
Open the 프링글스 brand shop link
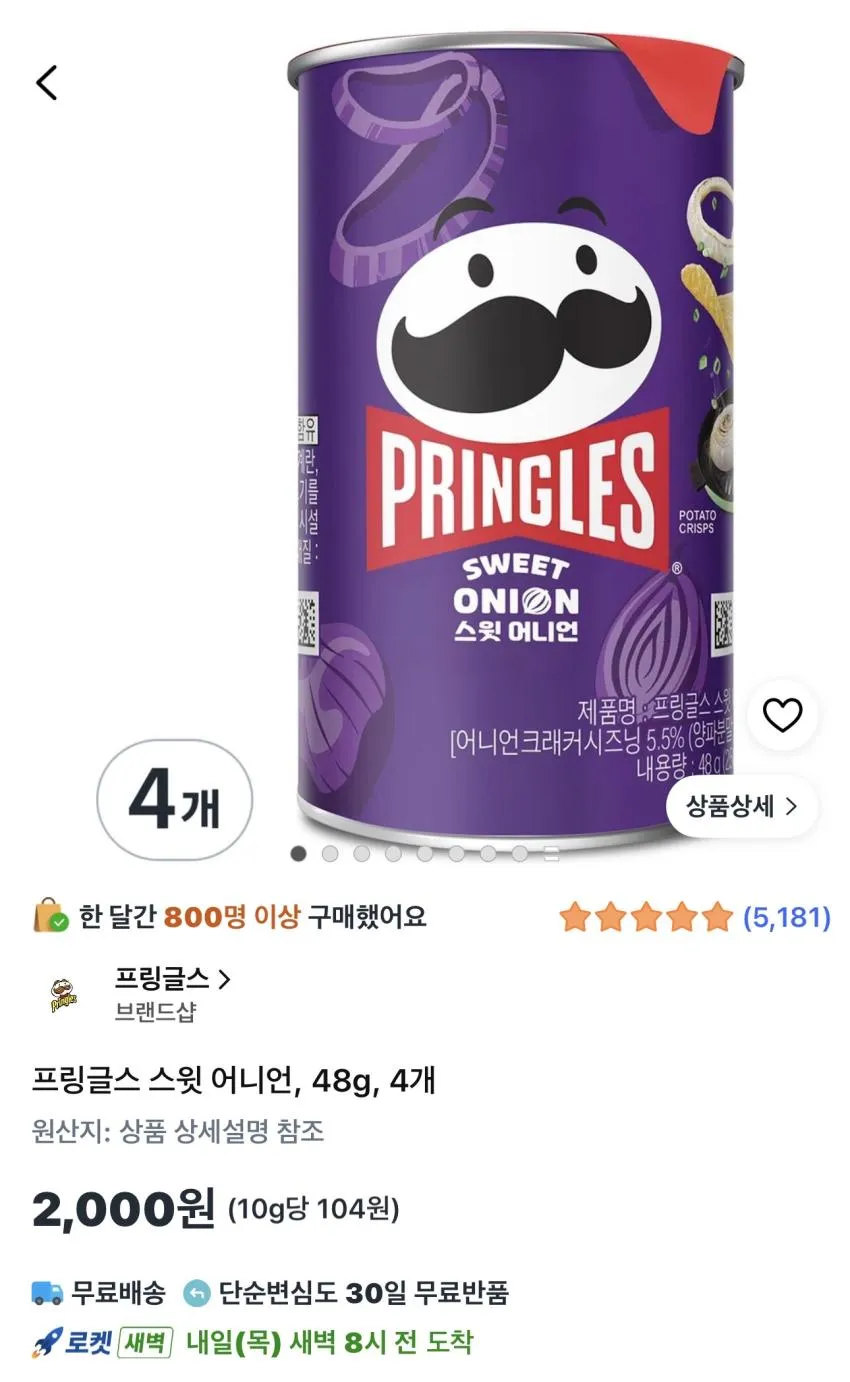[172, 978]
